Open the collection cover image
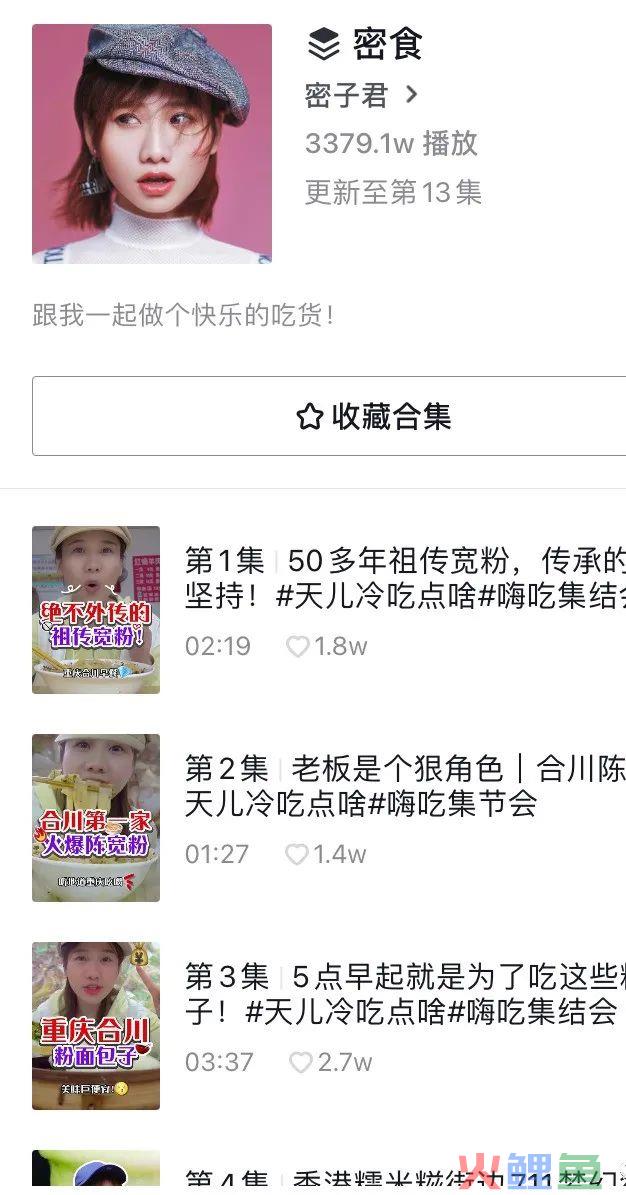Image resolution: width=626 pixels, height=1195 pixels. (x=152, y=144)
